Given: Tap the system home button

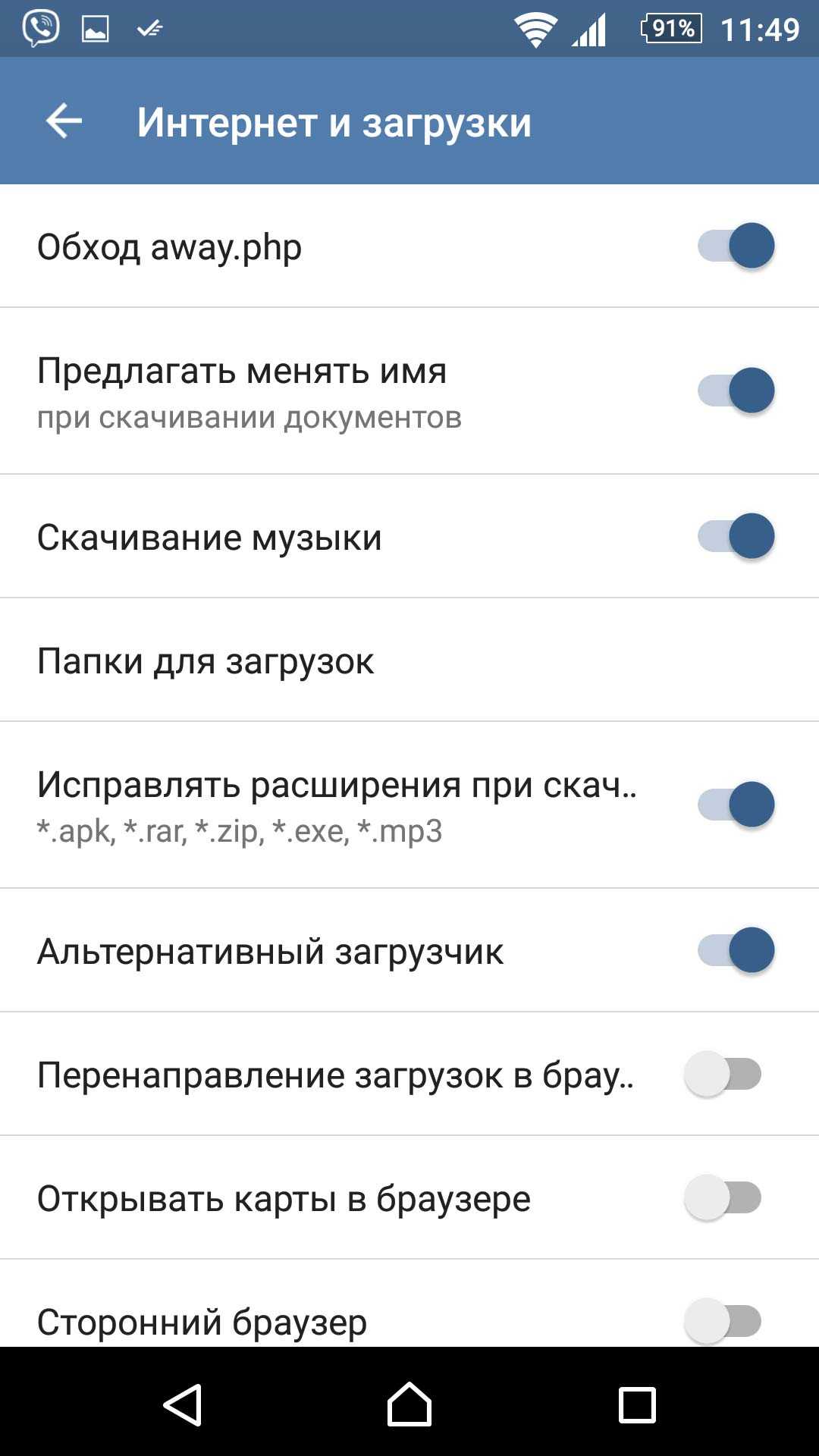Looking at the screenshot, I should pos(409,1405).
